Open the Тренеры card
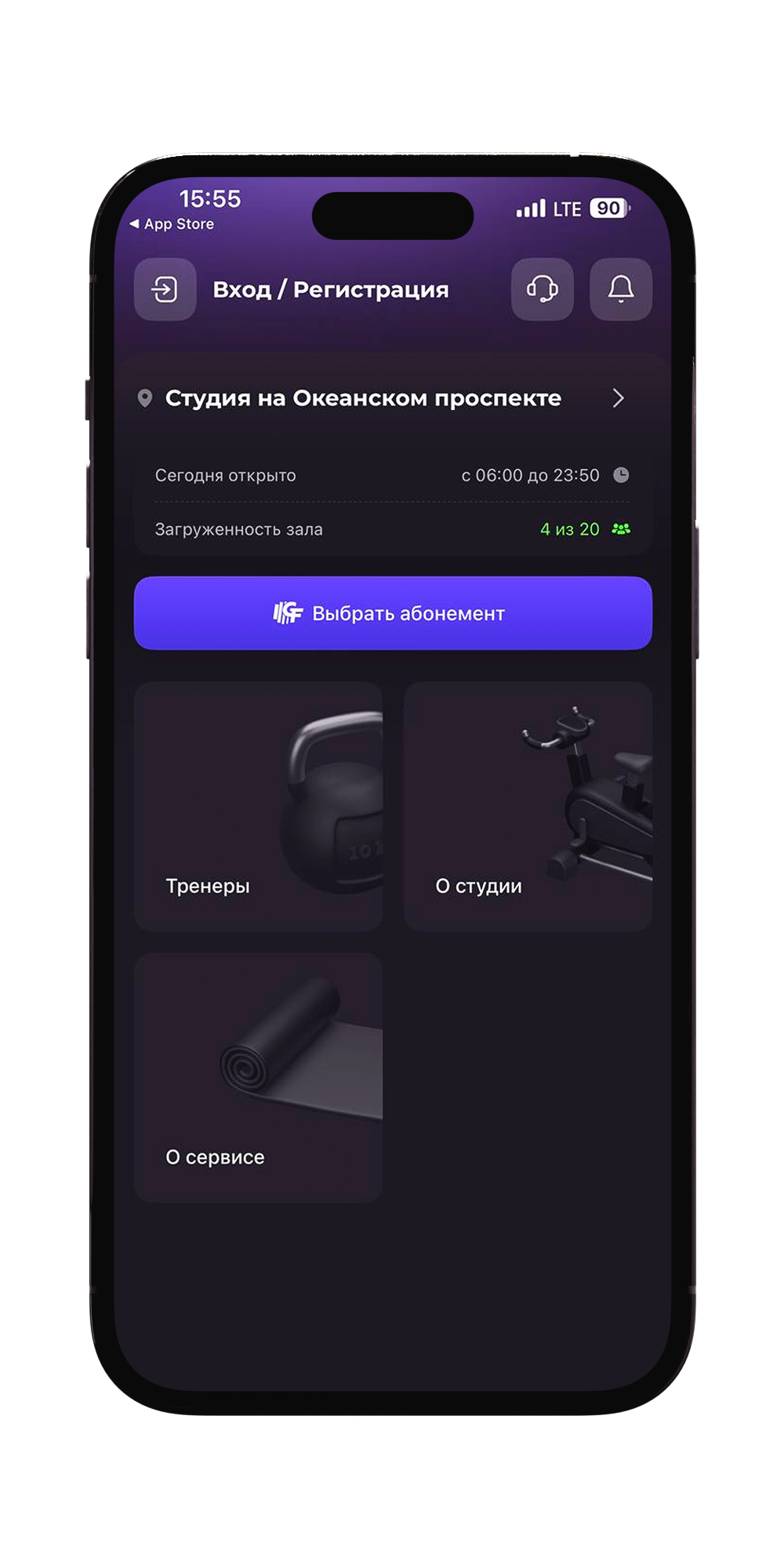This screenshot has height=1568, width=784. pos(258,807)
